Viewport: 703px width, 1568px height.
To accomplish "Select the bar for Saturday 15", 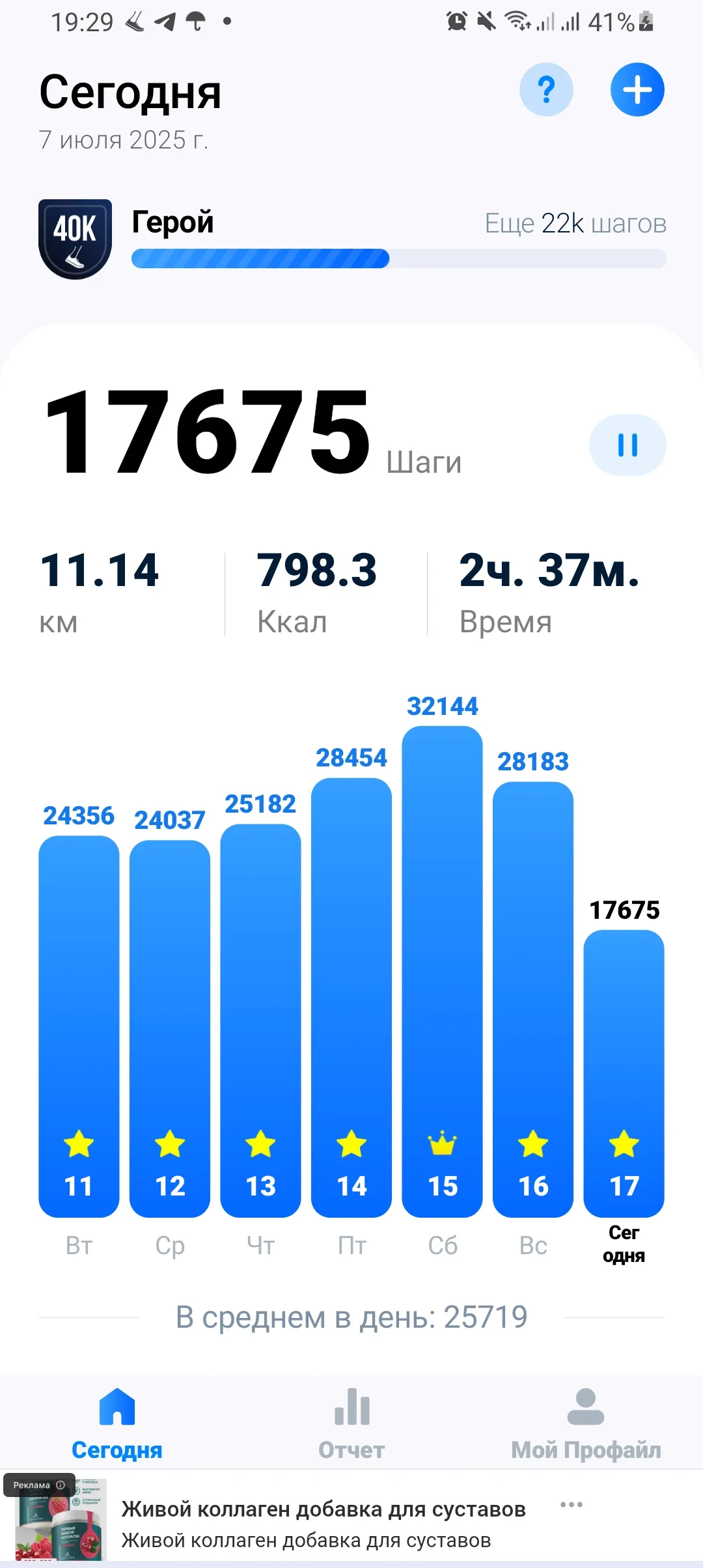I will [x=442, y=970].
